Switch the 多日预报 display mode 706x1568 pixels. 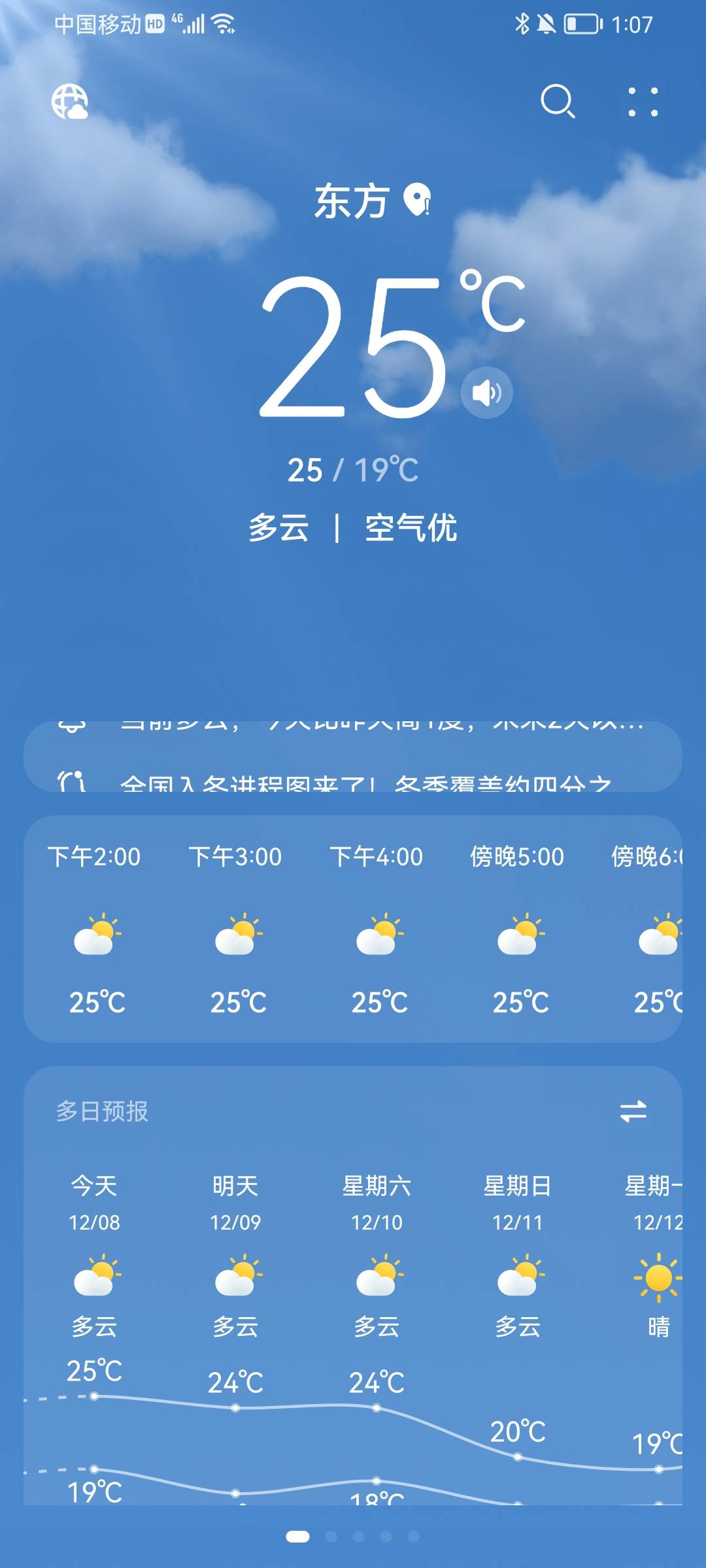633,1111
